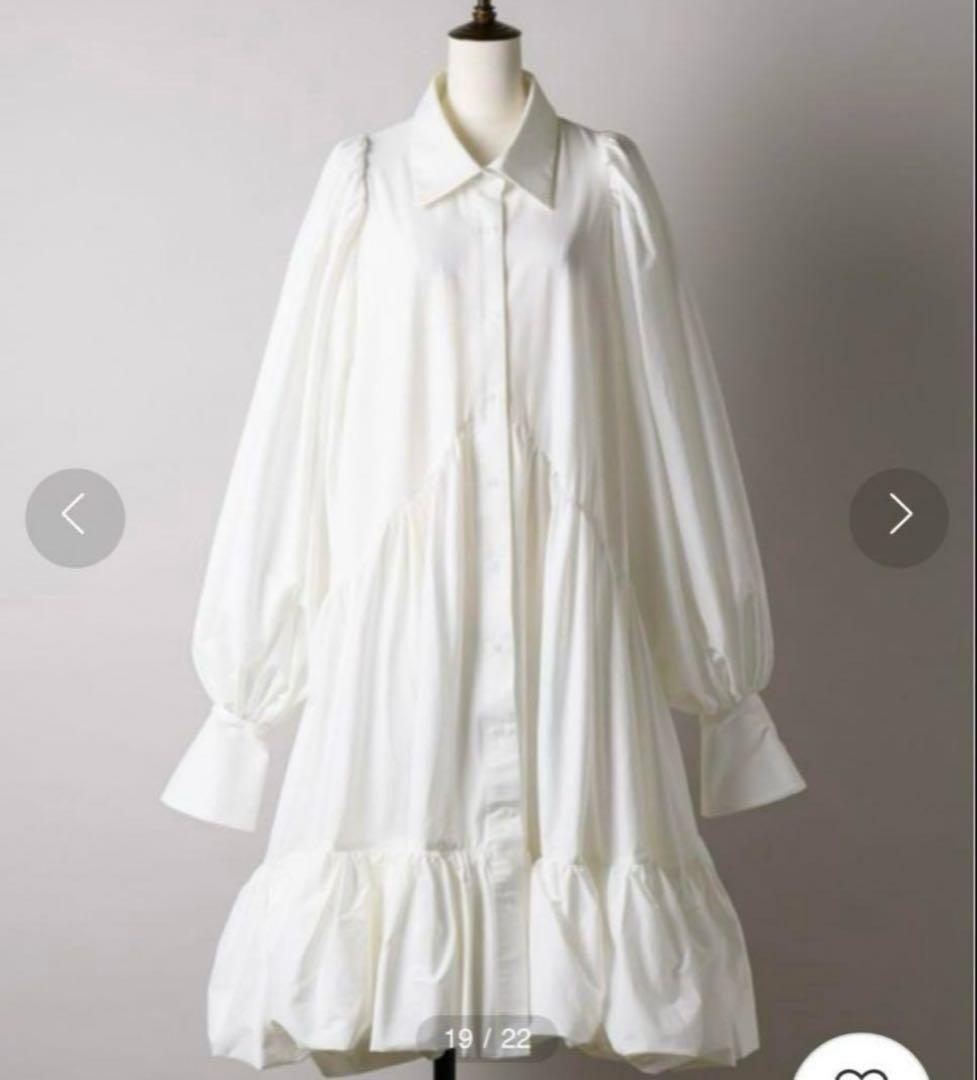
Task: Go to the previous product photo
Action: [x=75, y=517]
